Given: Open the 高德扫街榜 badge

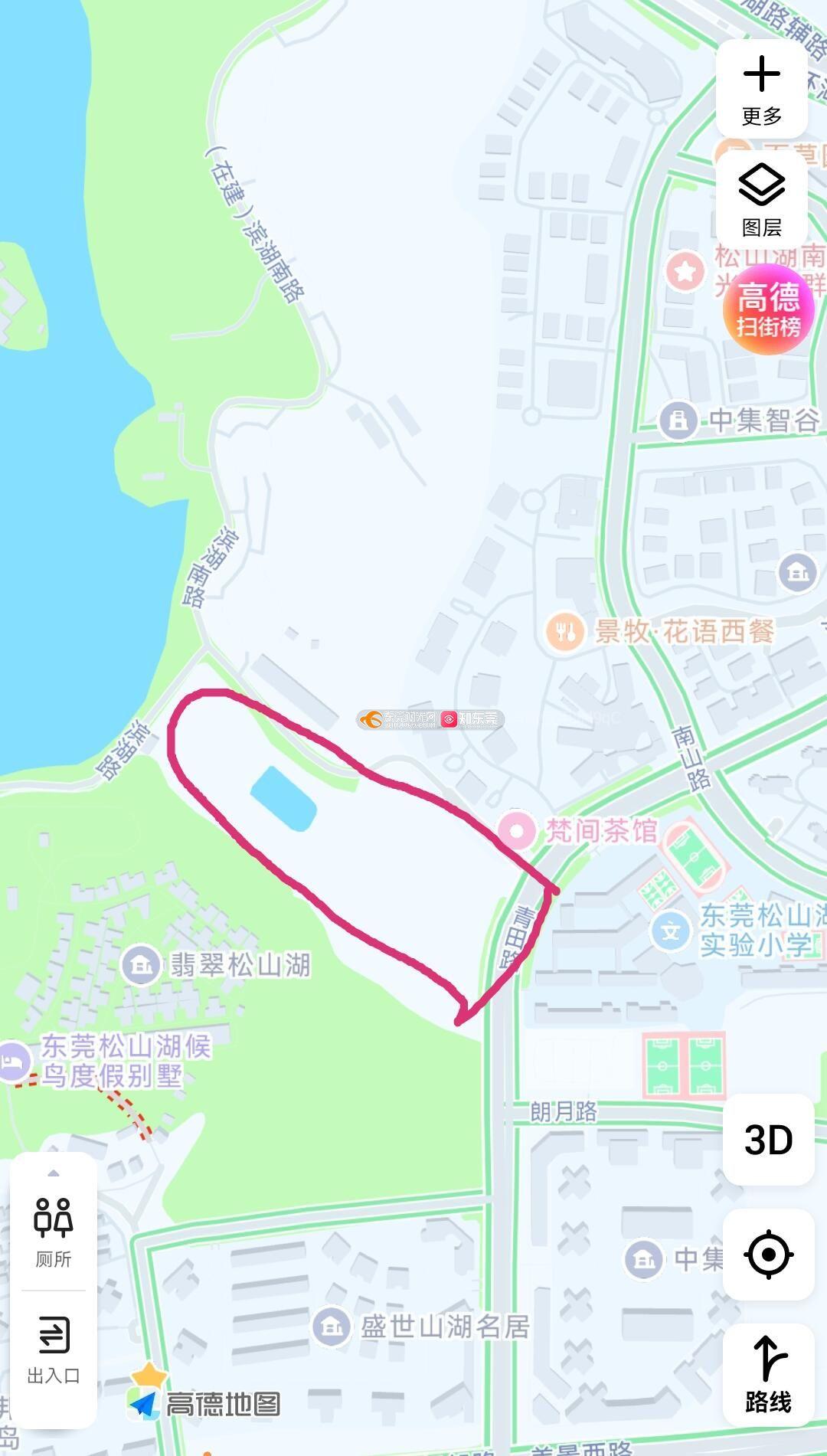Looking at the screenshot, I should click(768, 309).
